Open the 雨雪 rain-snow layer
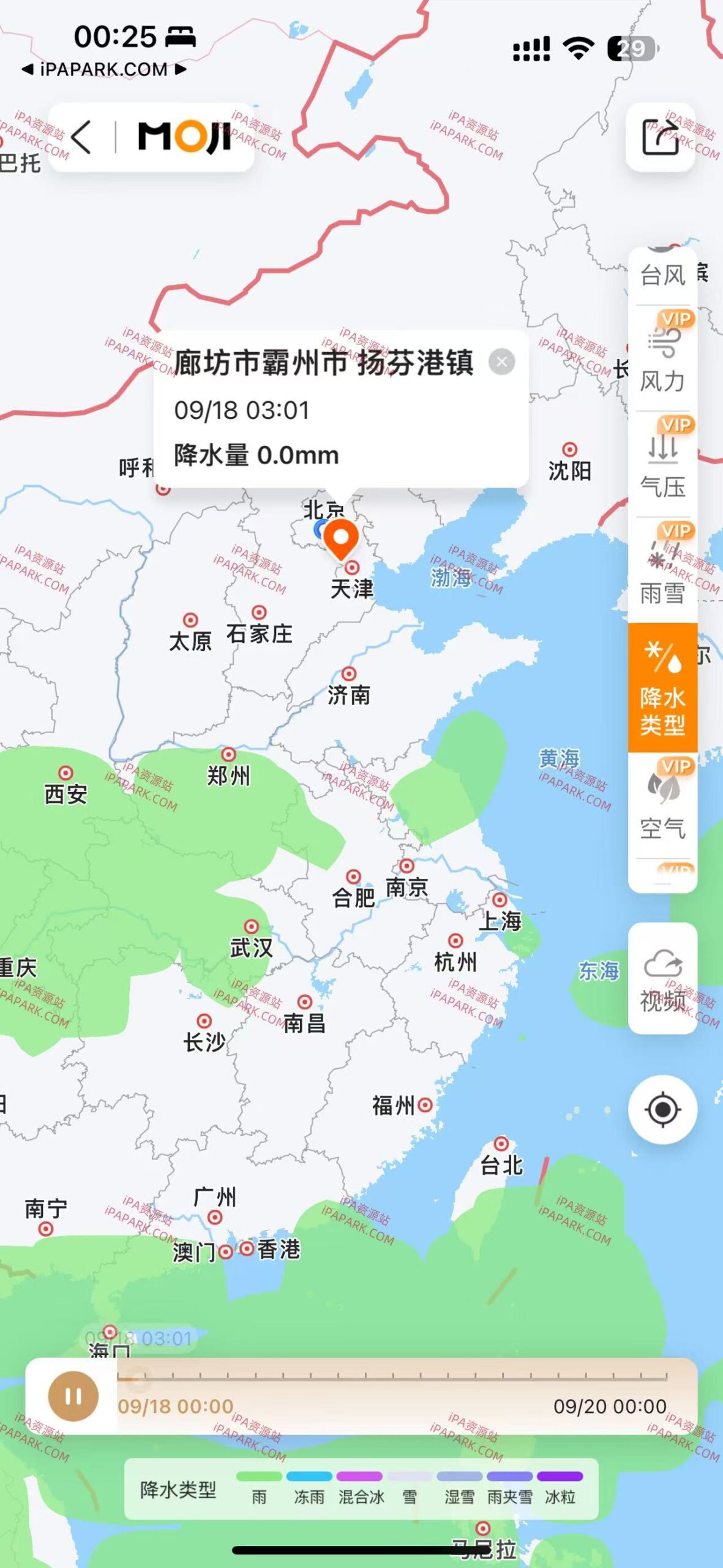 [662, 570]
